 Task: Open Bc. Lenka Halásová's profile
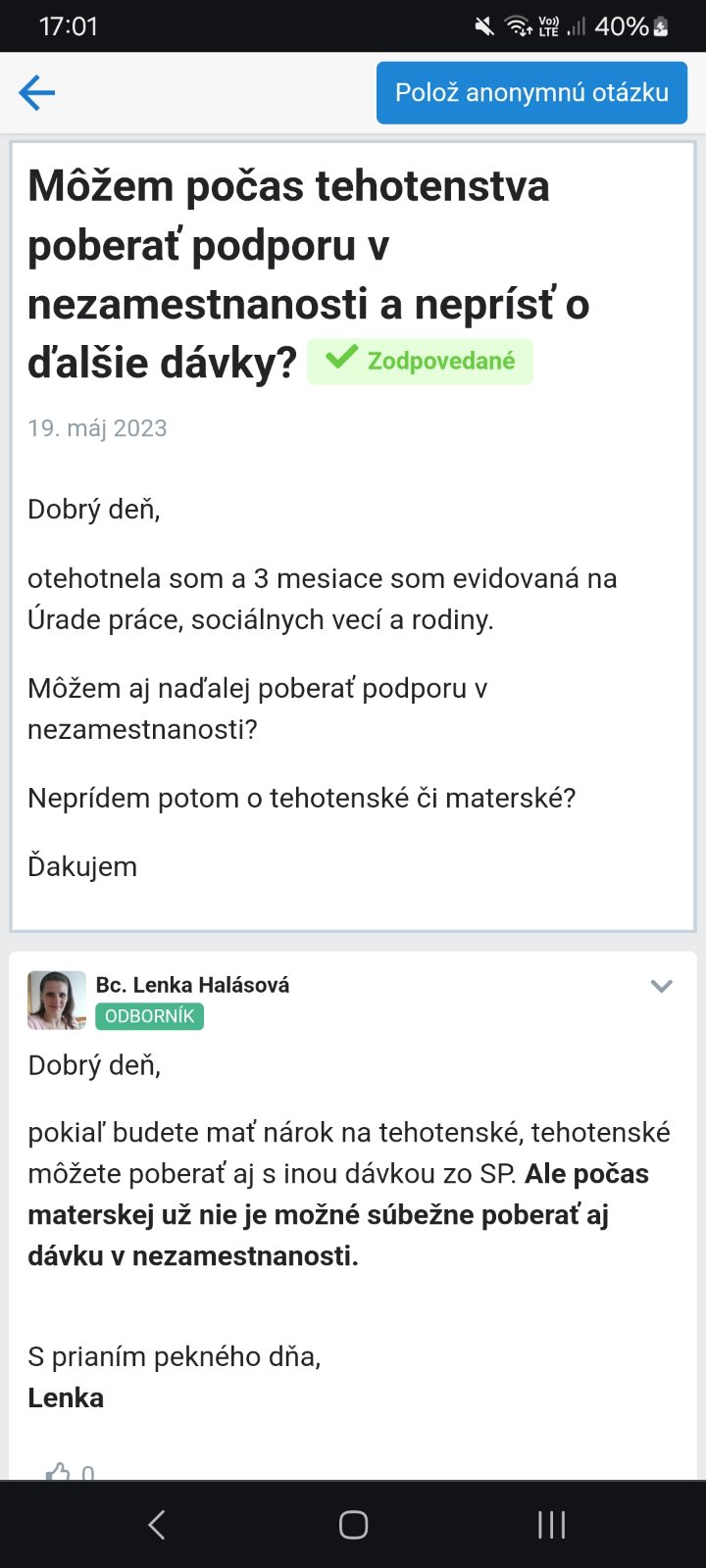pos(192,985)
